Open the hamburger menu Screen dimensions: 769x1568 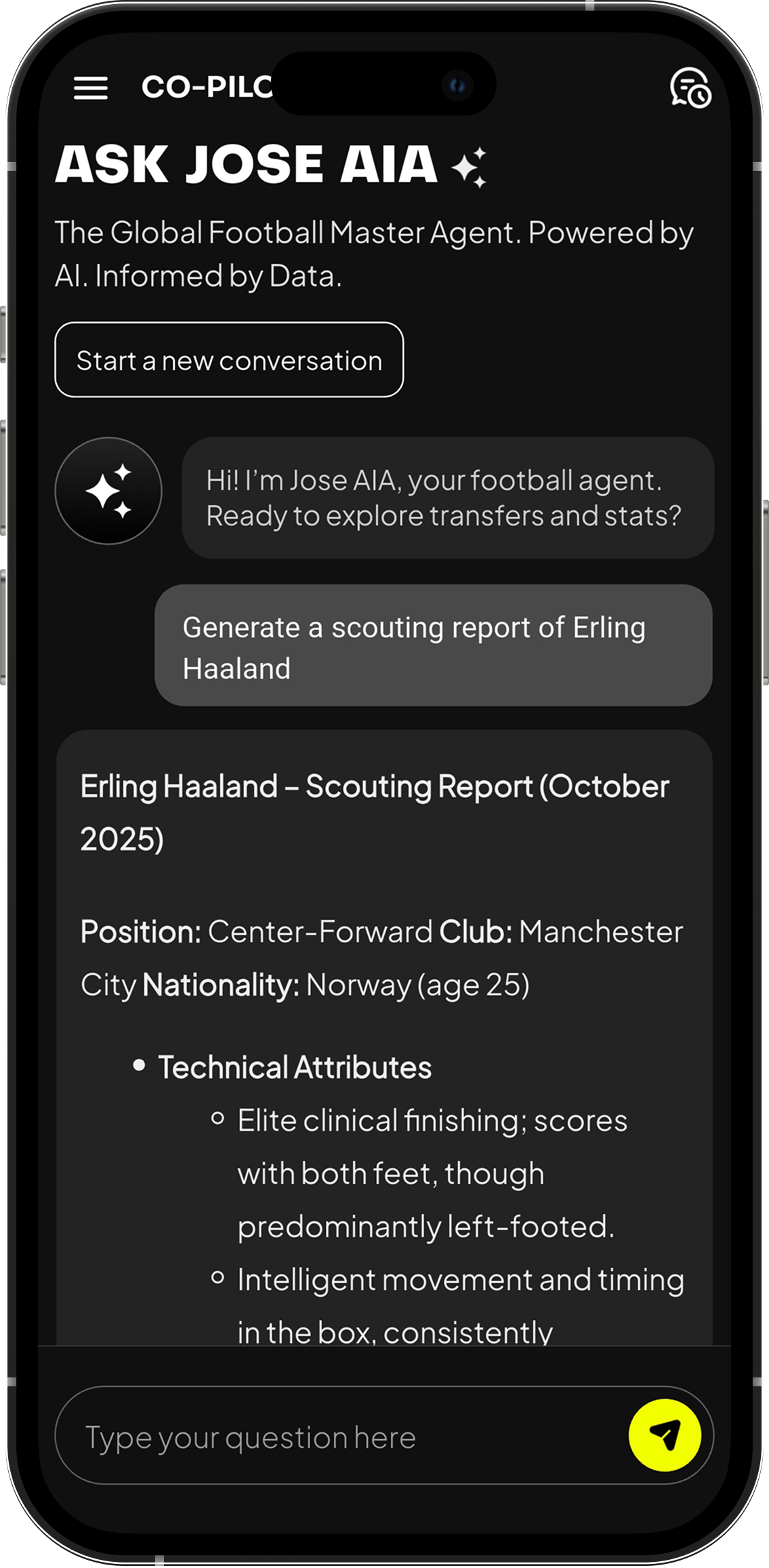[x=91, y=88]
